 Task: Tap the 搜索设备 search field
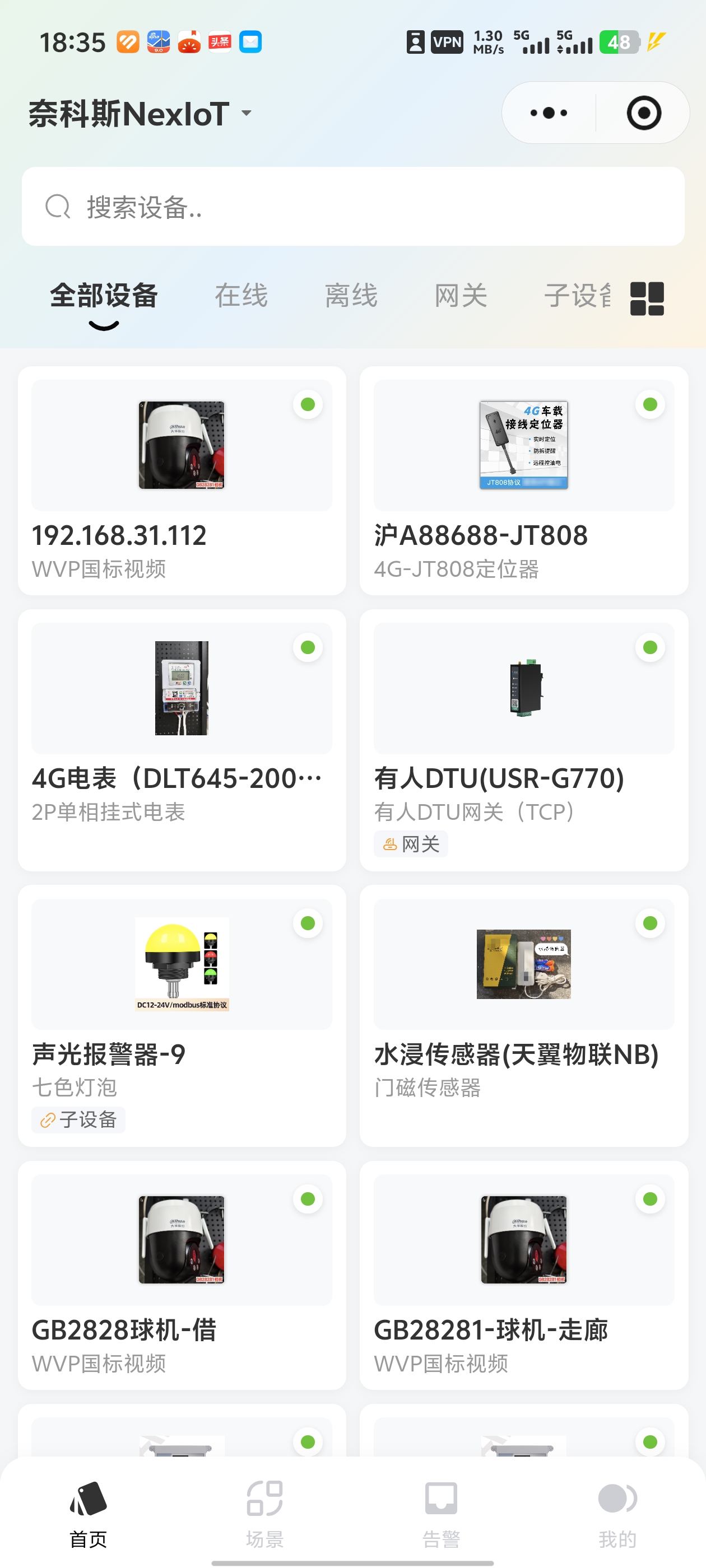[x=354, y=207]
